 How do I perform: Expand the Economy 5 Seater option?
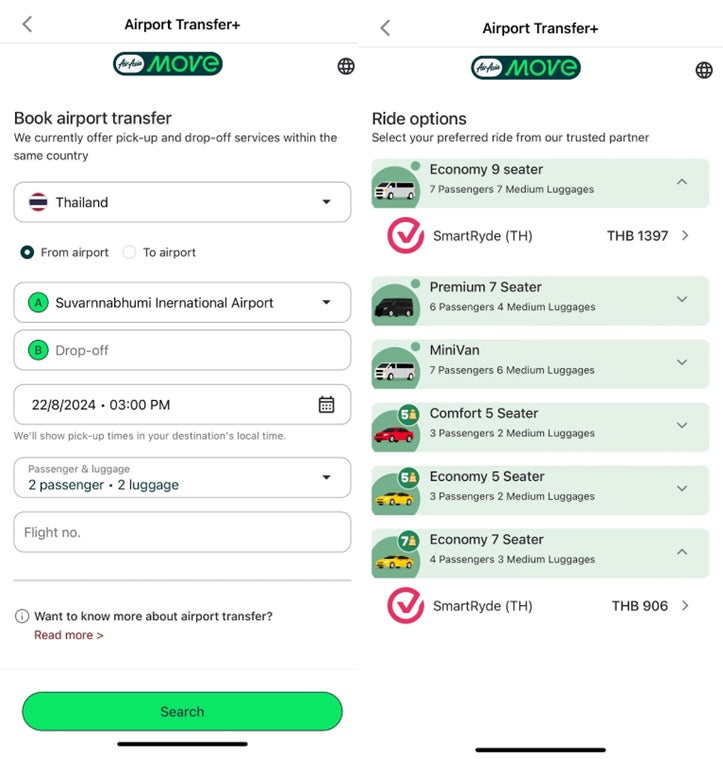540,490
